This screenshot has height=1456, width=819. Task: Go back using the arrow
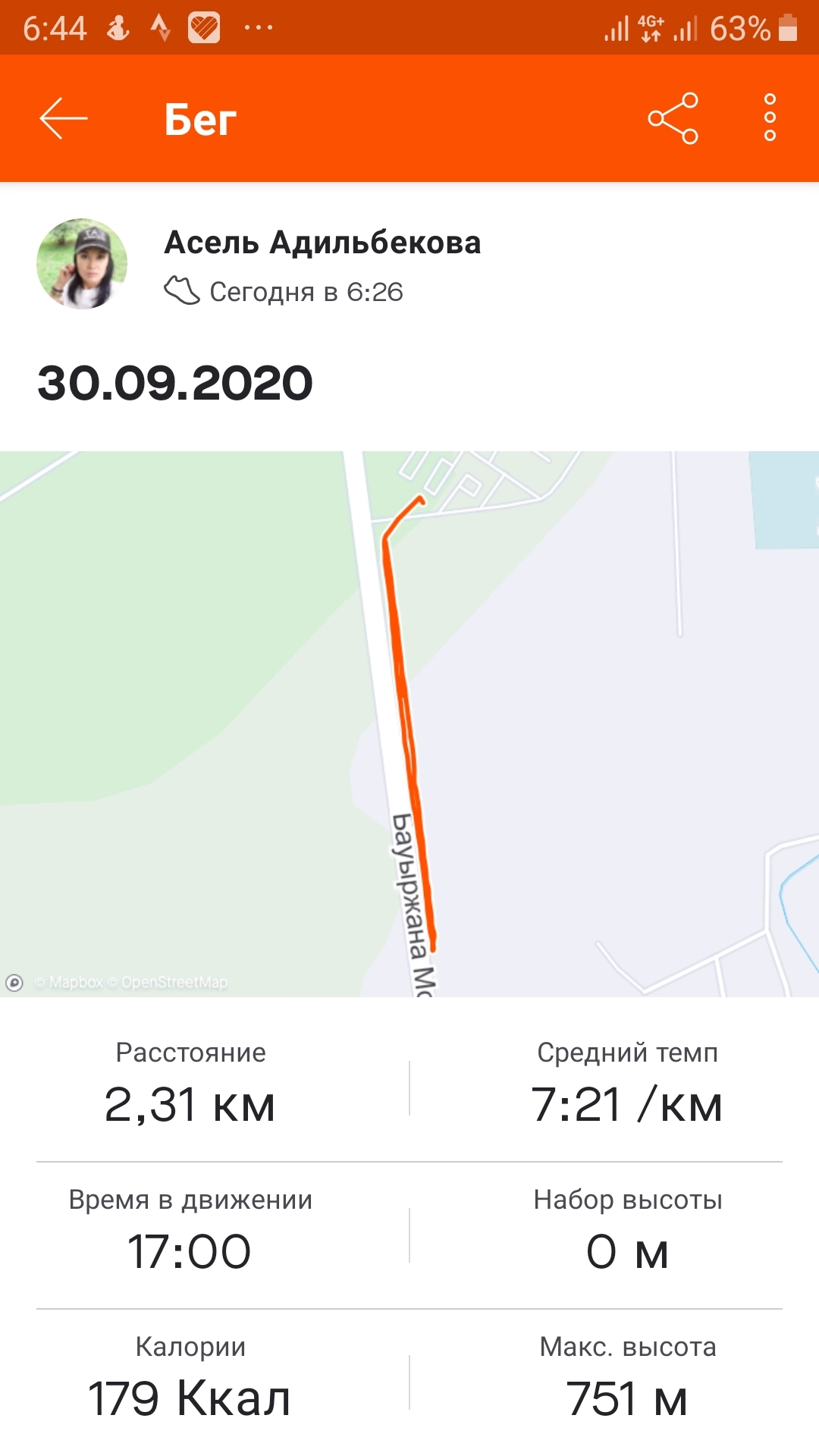64,118
